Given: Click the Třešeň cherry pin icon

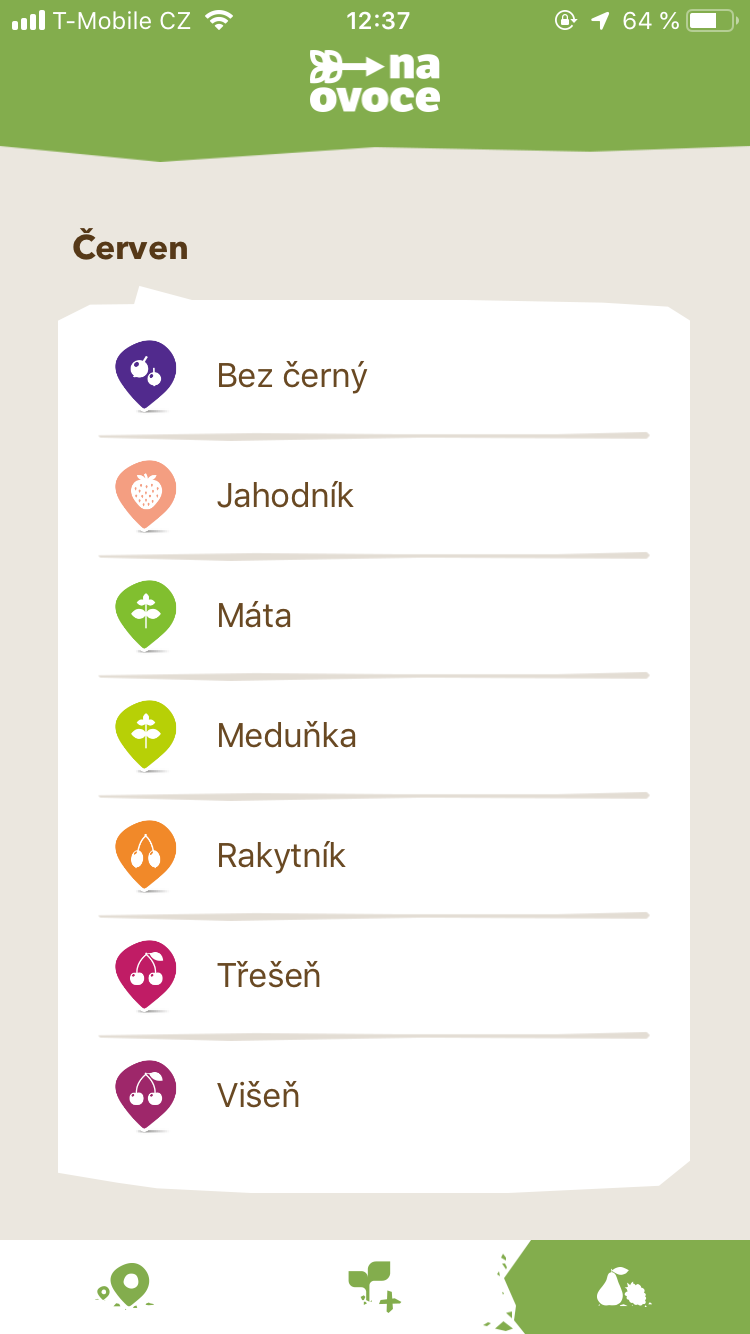Looking at the screenshot, I should pyautogui.click(x=145, y=975).
